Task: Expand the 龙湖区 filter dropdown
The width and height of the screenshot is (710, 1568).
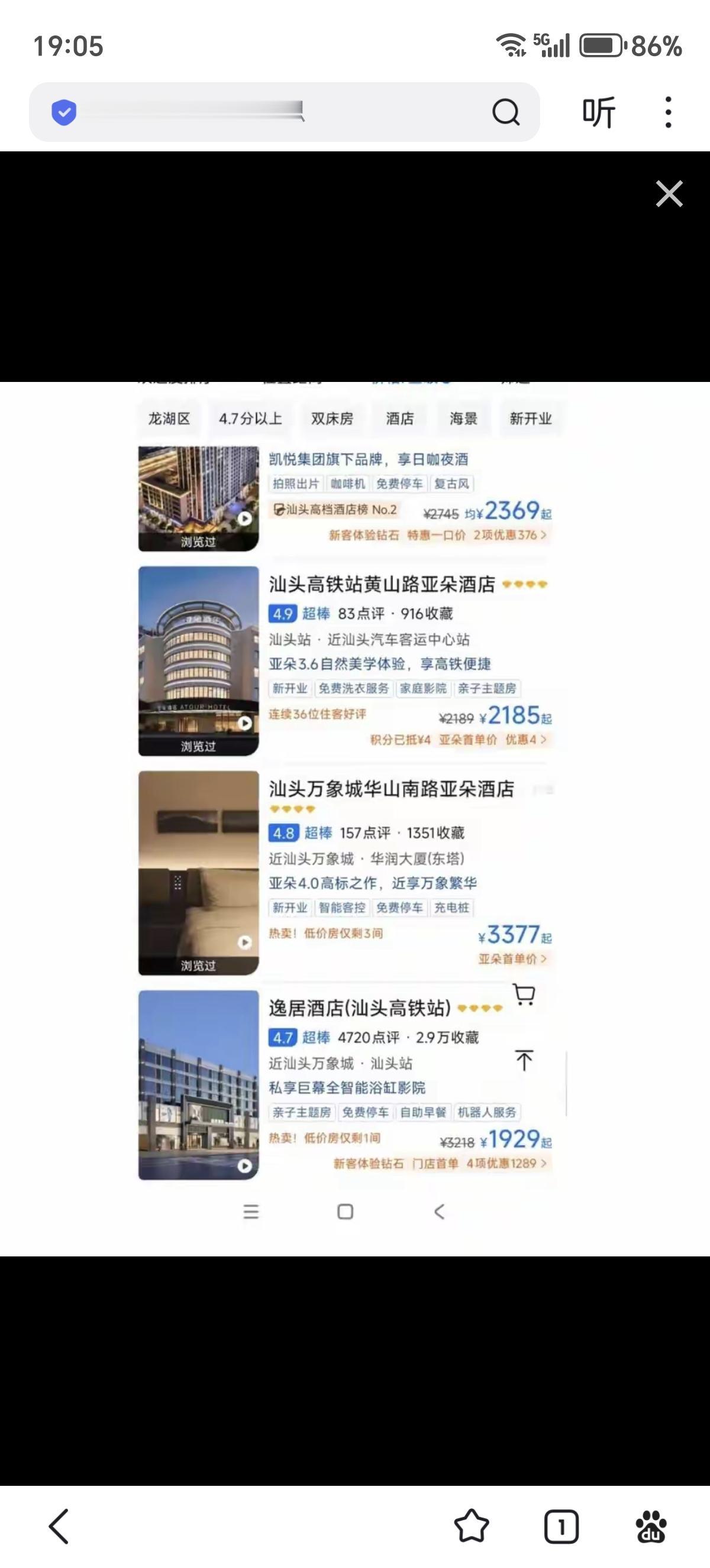Action: pyautogui.click(x=169, y=419)
